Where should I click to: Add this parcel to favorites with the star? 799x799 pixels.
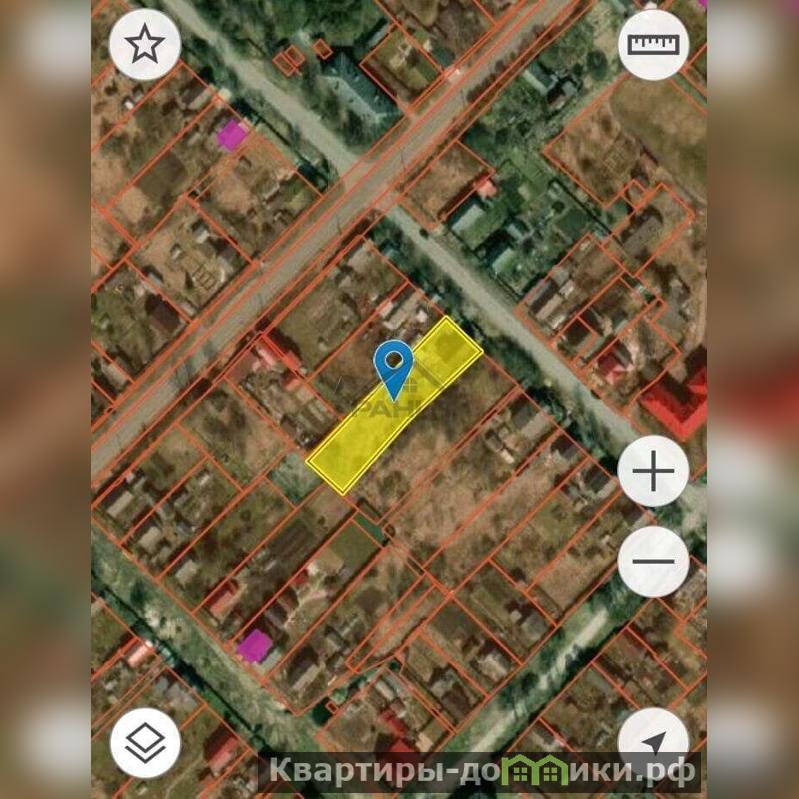point(145,44)
